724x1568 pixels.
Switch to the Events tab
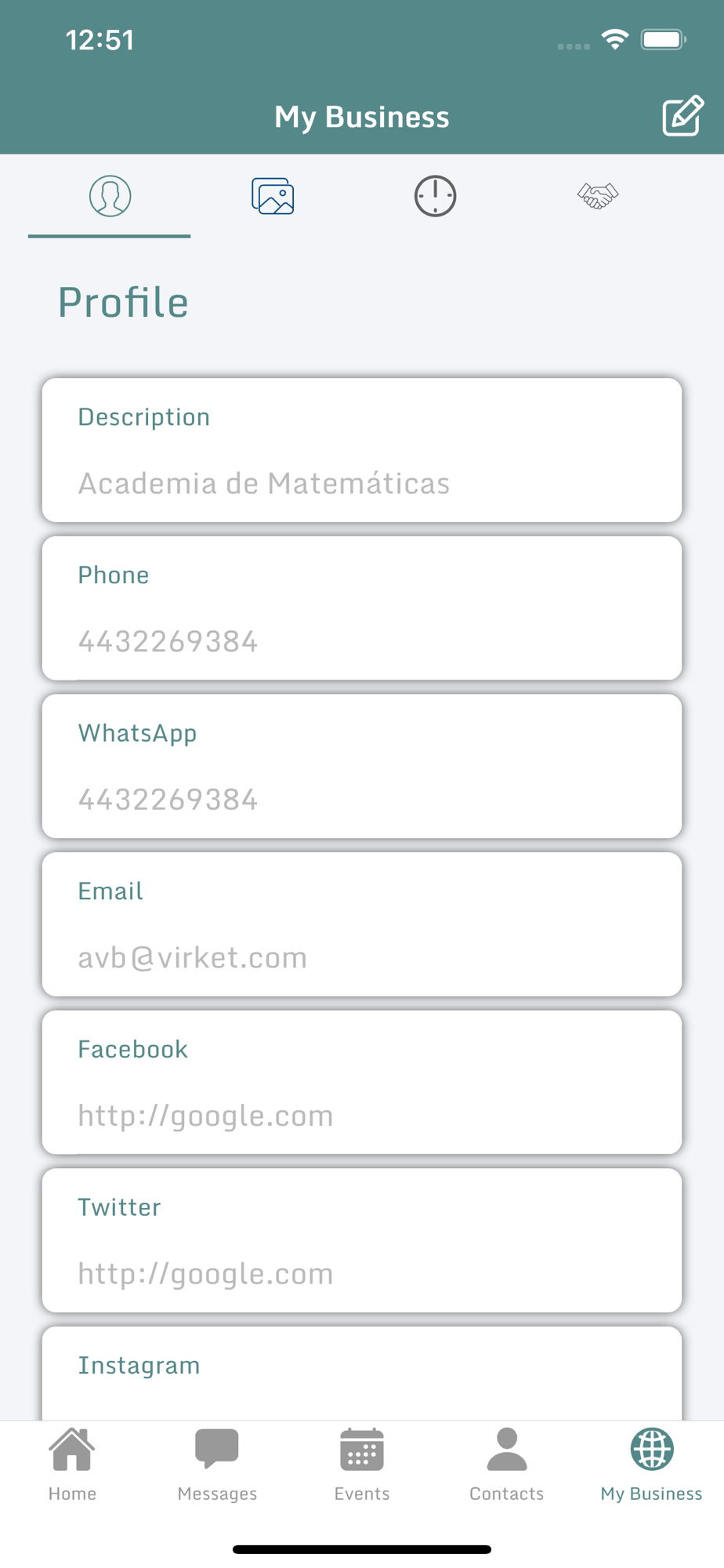pyautogui.click(x=362, y=1465)
